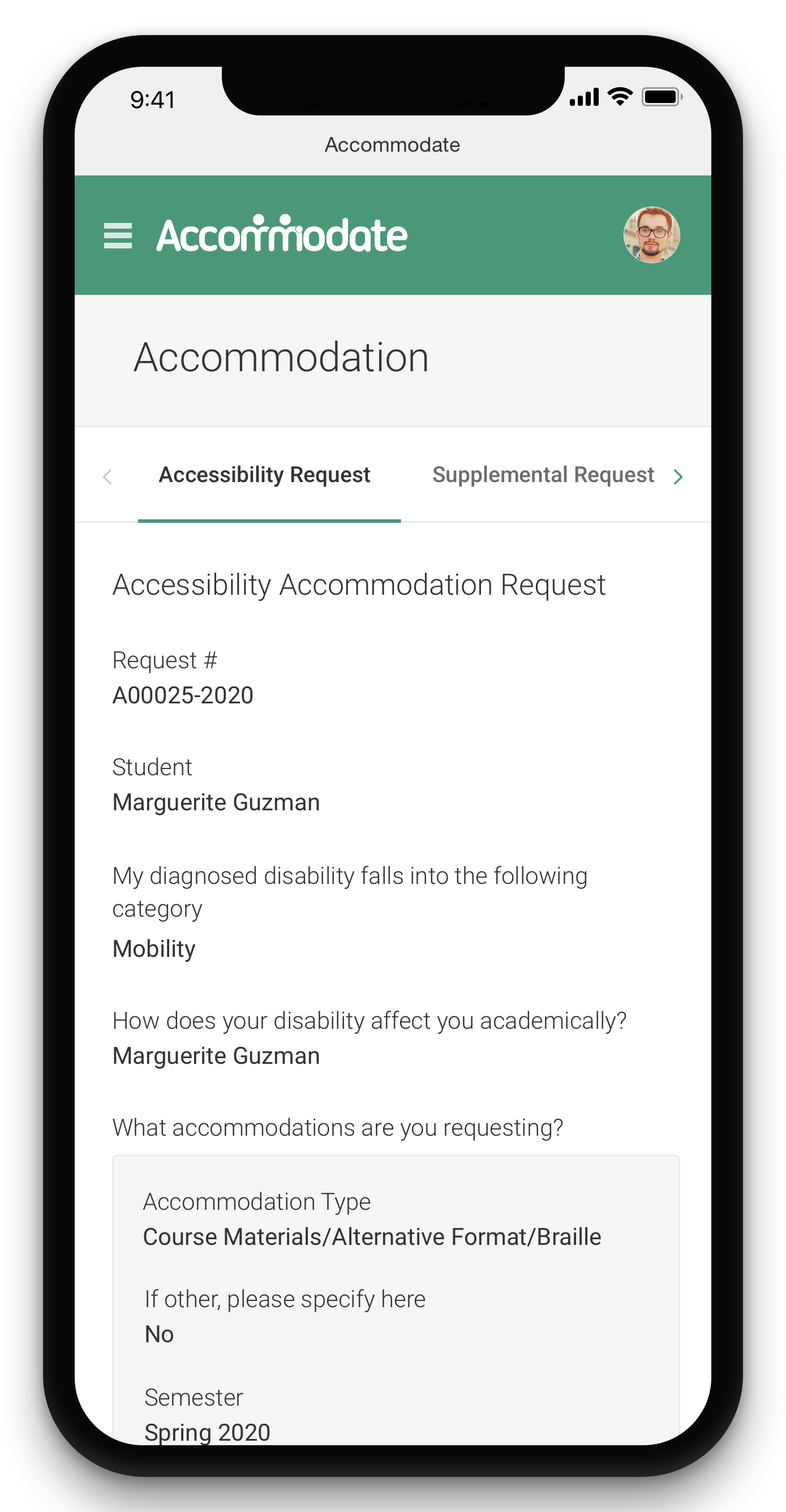Screen dimensions: 786x1512
Task: Tap the left arrow to show previous tabs
Action: [108, 476]
